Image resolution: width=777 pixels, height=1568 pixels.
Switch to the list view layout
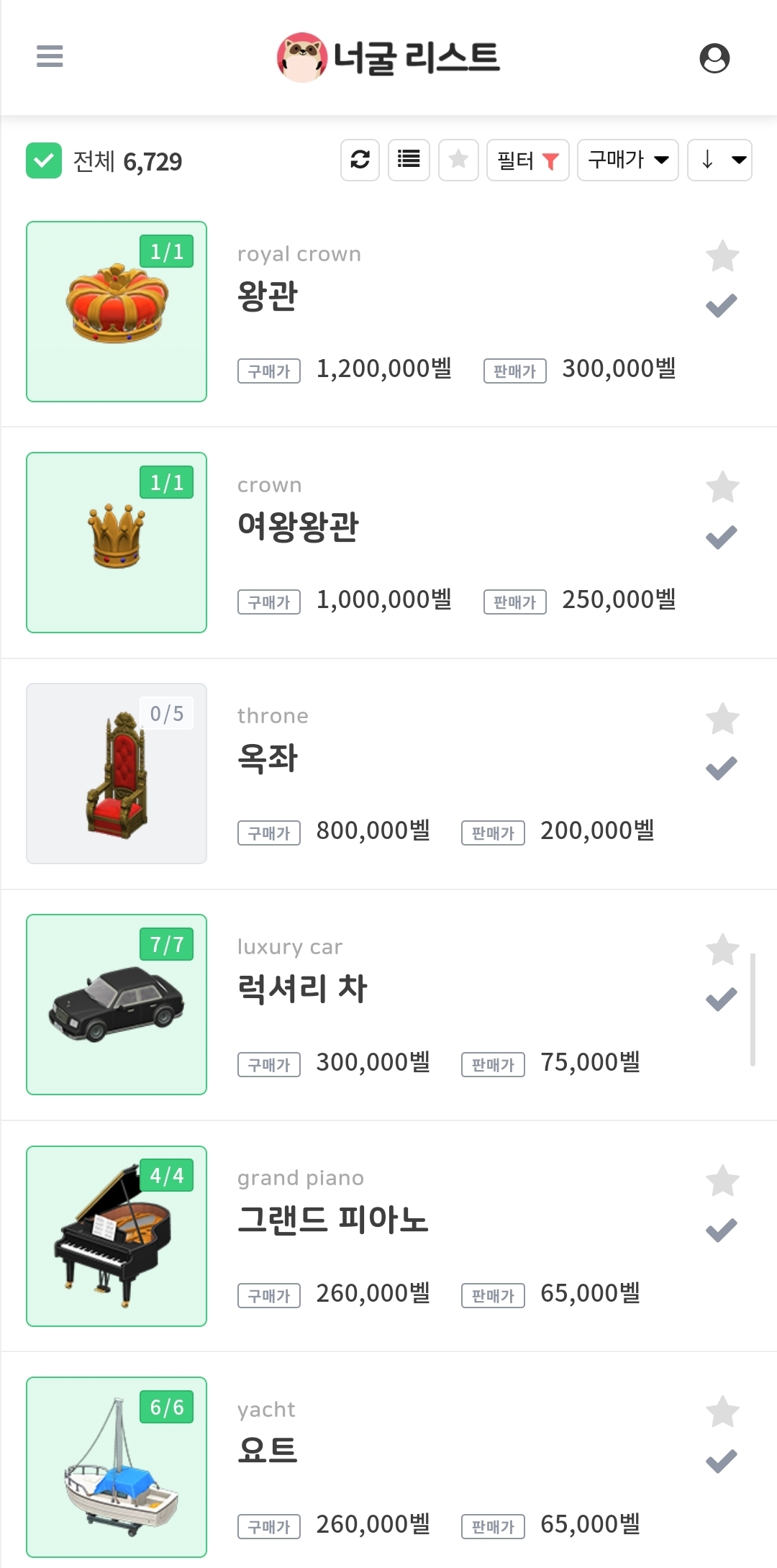[x=409, y=160]
